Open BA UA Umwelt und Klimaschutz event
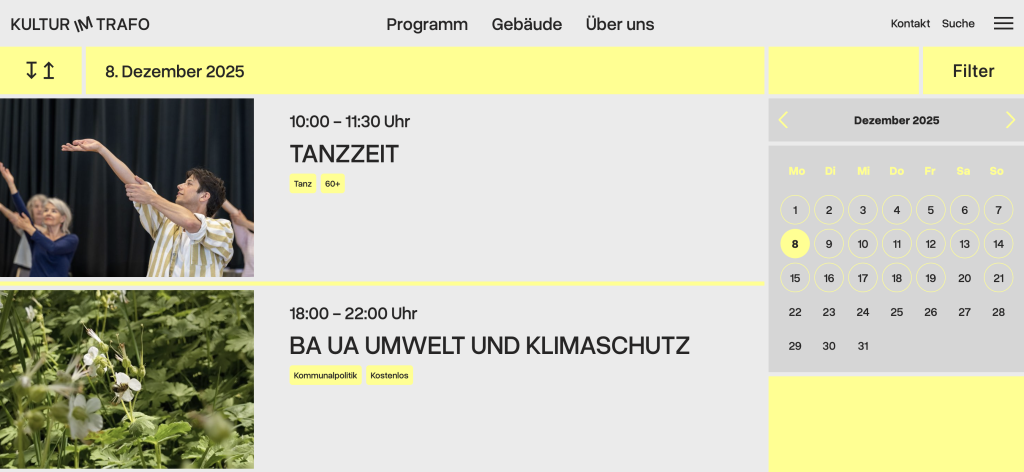 489,346
